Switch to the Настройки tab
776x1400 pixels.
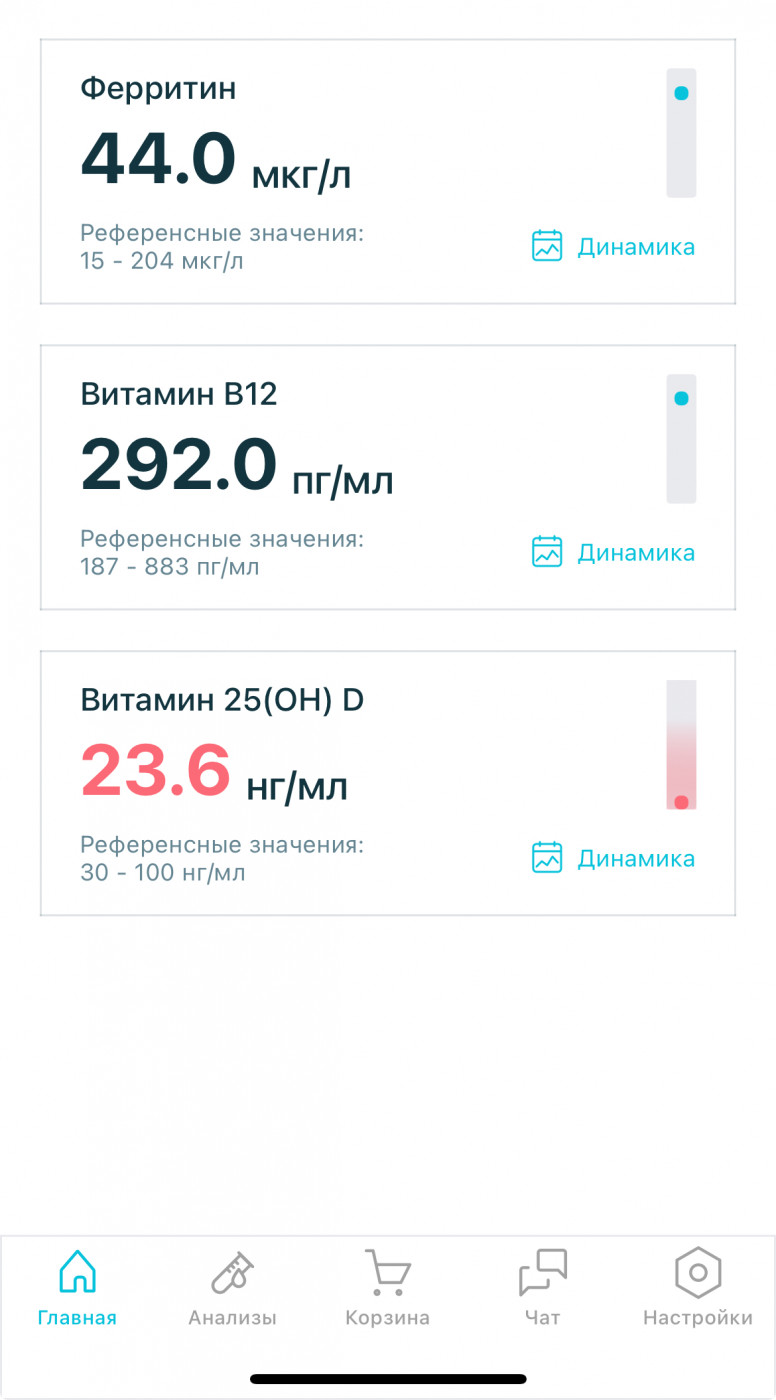pyautogui.click(x=697, y=1289)
